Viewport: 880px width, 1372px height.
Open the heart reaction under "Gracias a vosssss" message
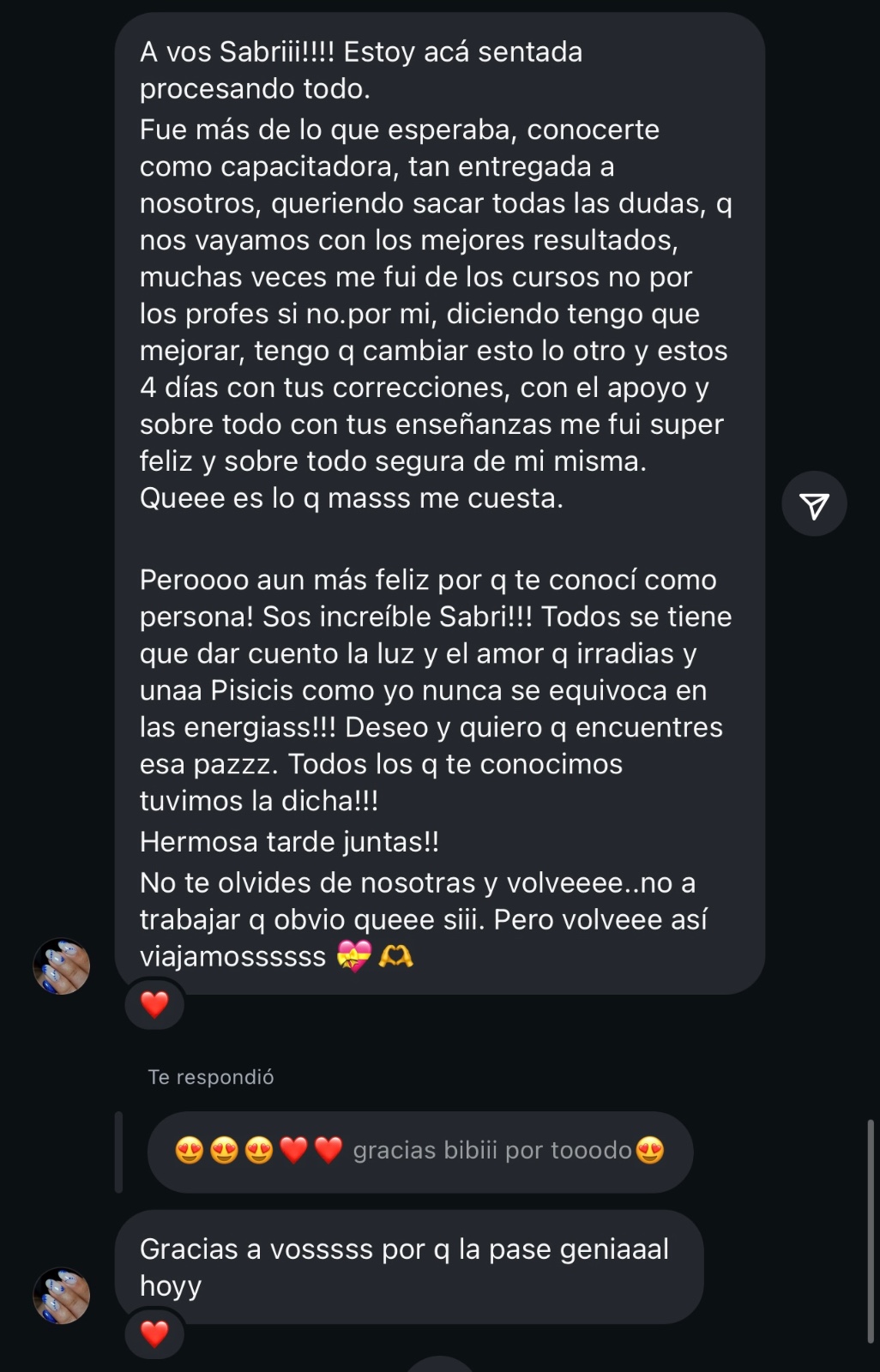154,1334
